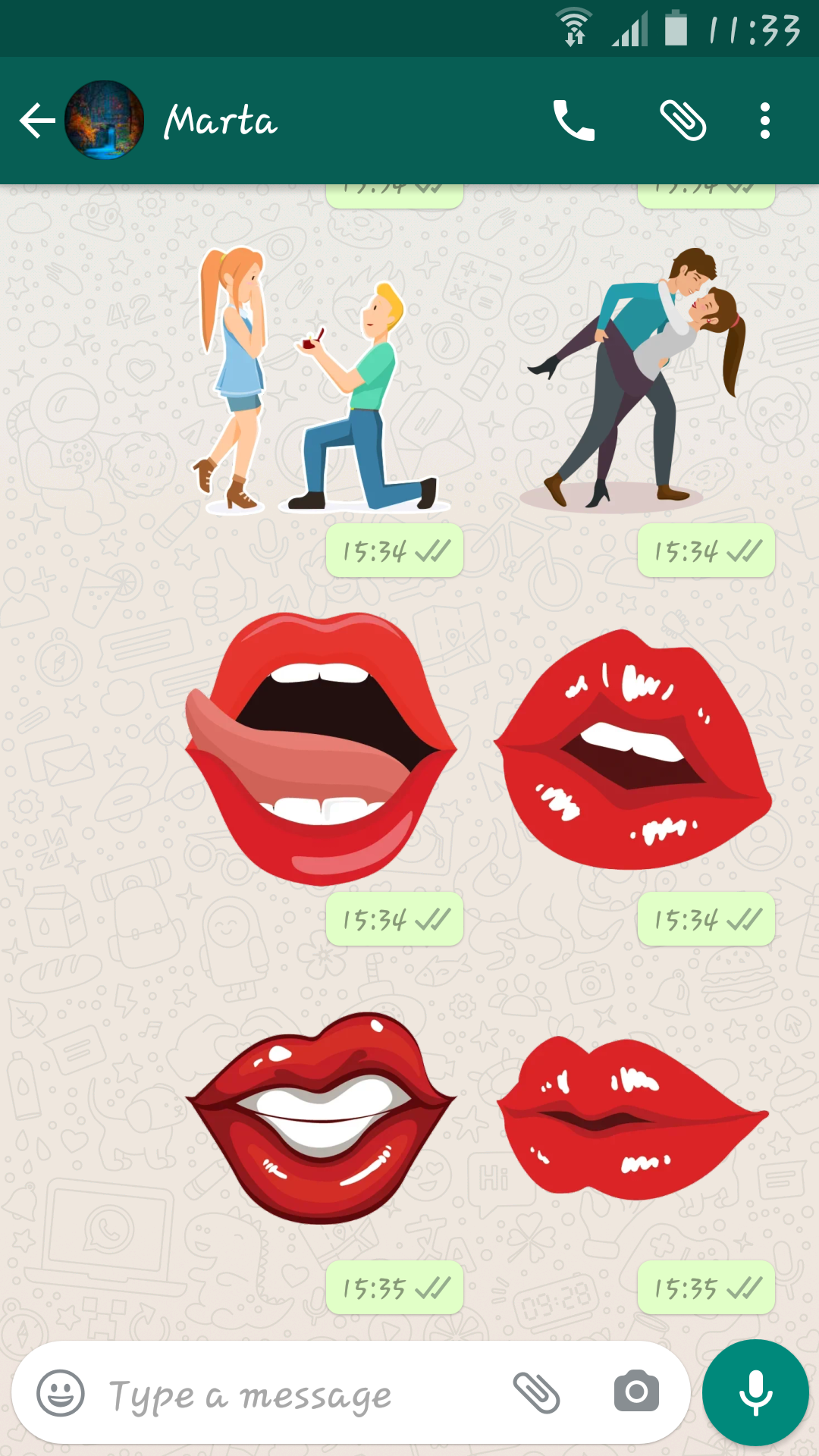Tap the paperclip icon inside the message box
The image size is (819, 1456).
click(536, 1393)
